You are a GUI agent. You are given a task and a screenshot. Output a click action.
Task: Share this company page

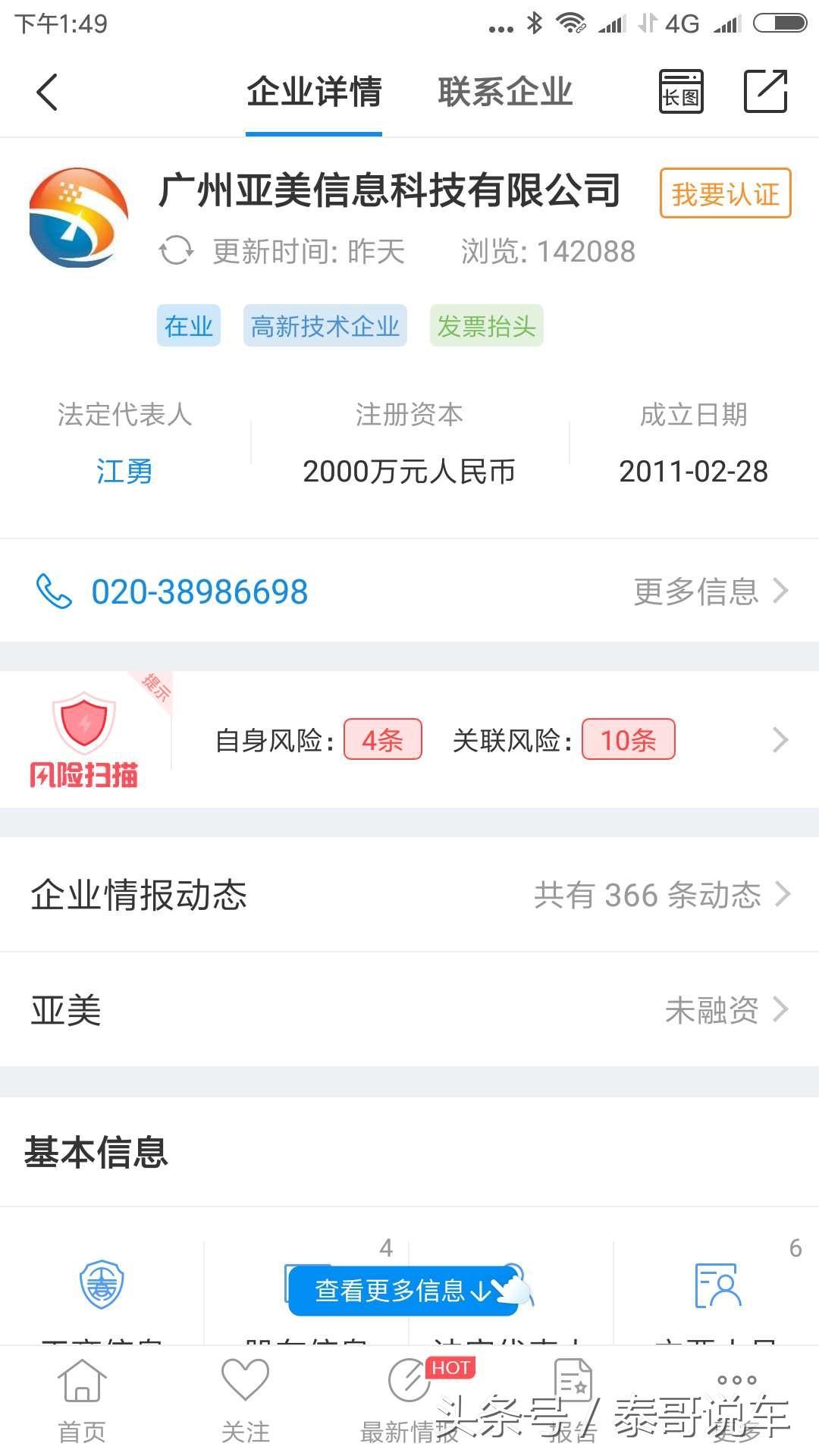click(x=765, y=92)
